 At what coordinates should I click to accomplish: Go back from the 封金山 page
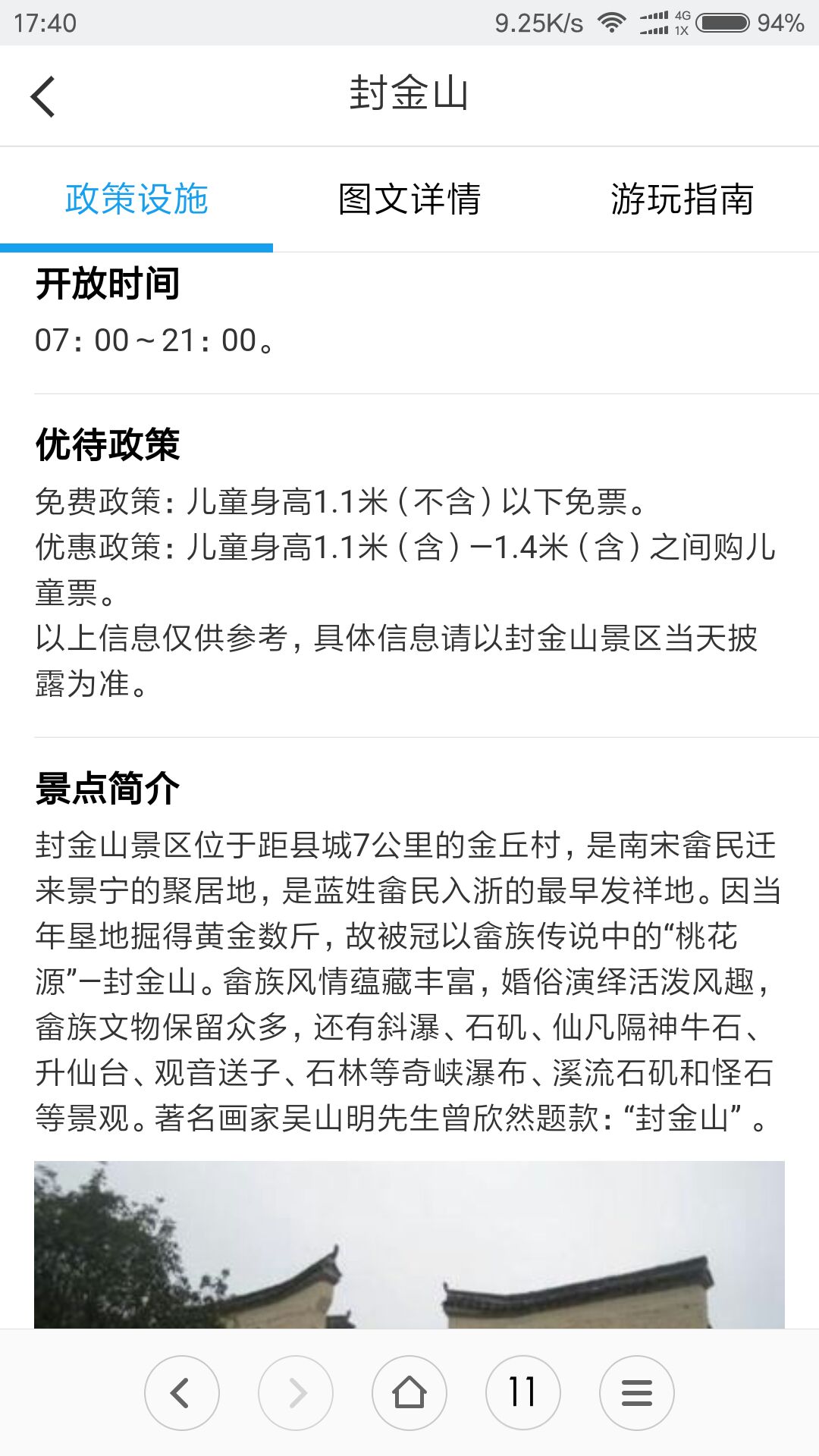44,96
